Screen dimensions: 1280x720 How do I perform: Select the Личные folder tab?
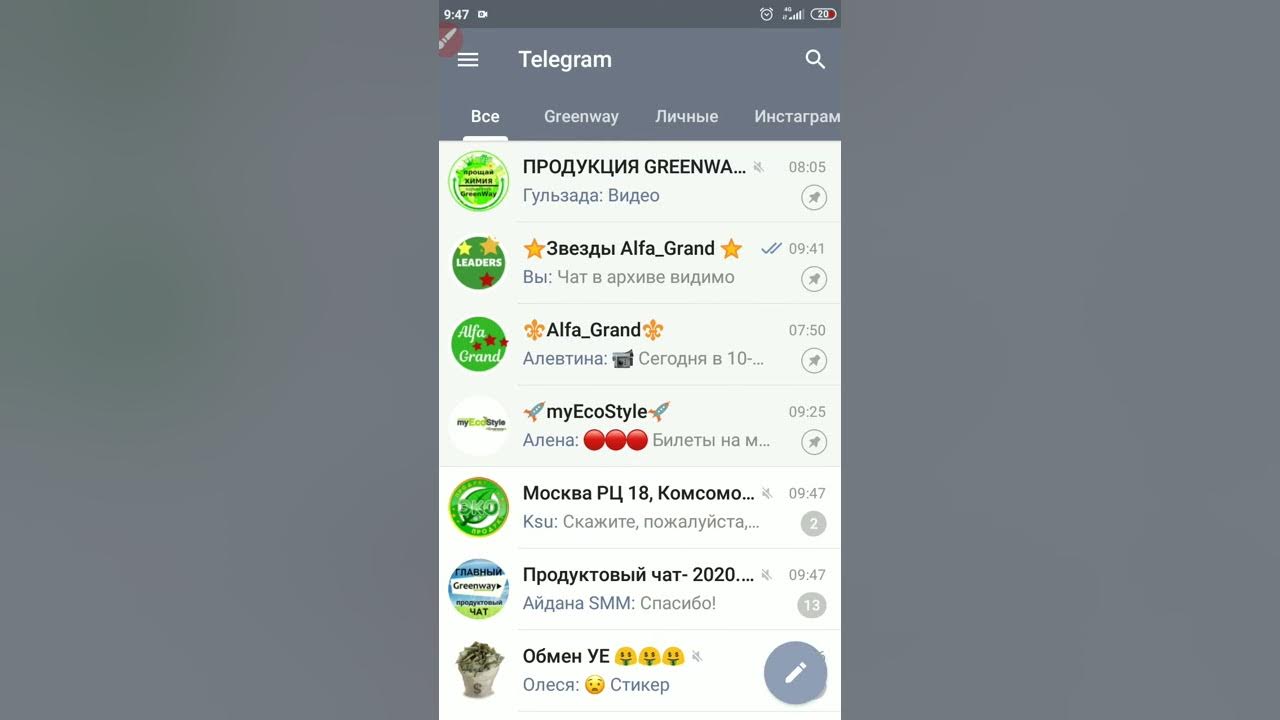click(686, 117)
